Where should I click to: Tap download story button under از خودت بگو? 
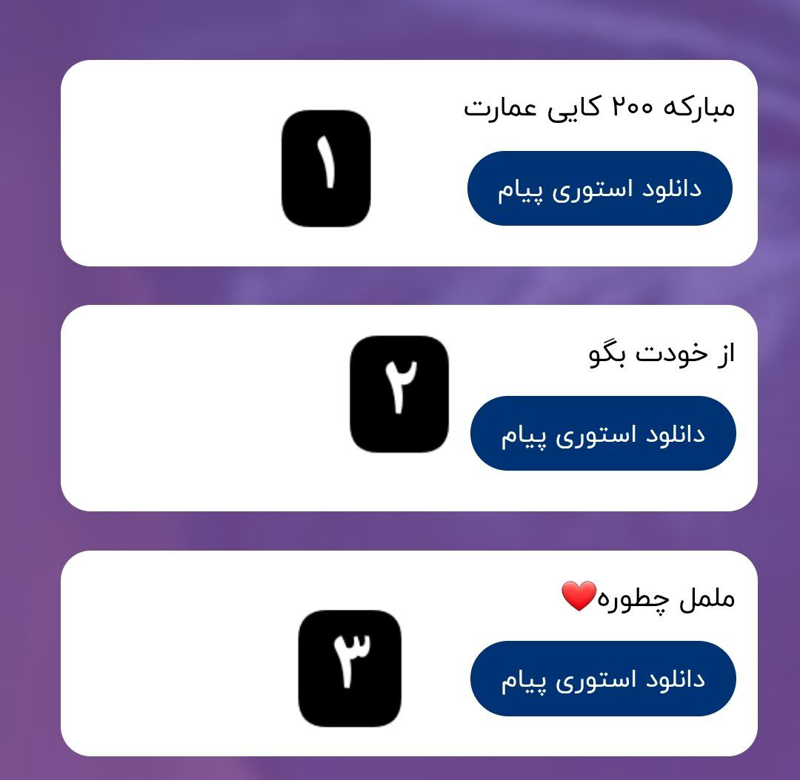pyautogui.click(x=602, y=434)
